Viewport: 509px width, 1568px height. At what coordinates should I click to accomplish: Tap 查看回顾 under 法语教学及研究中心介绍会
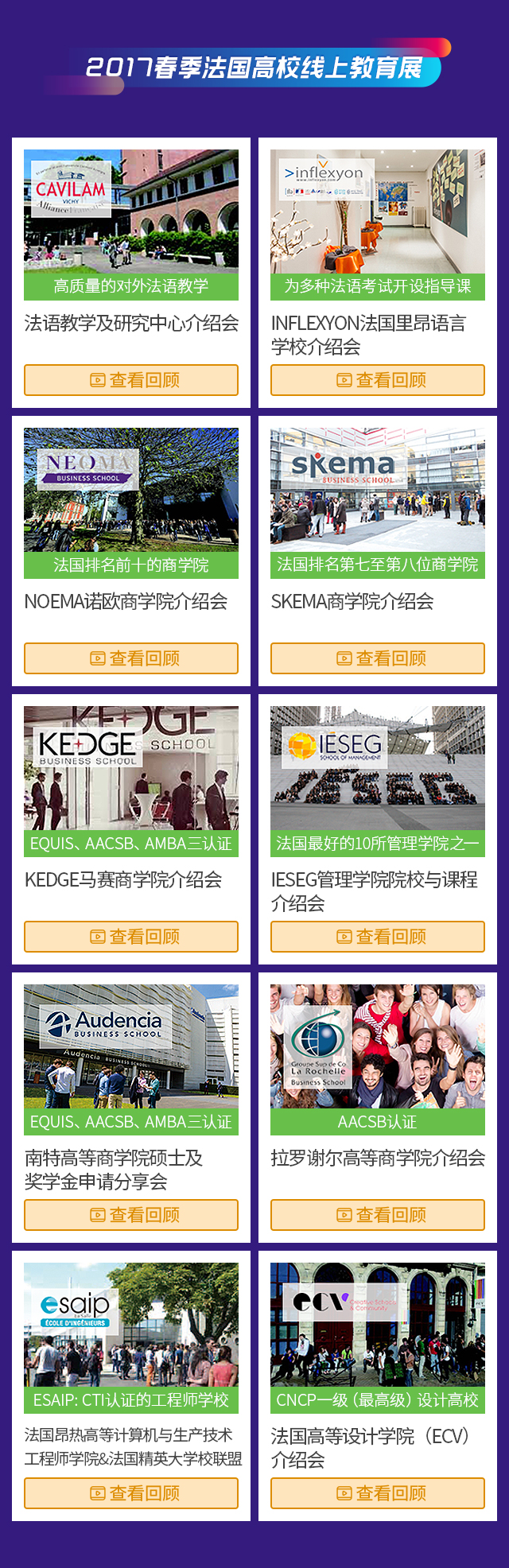coord(131,380)
